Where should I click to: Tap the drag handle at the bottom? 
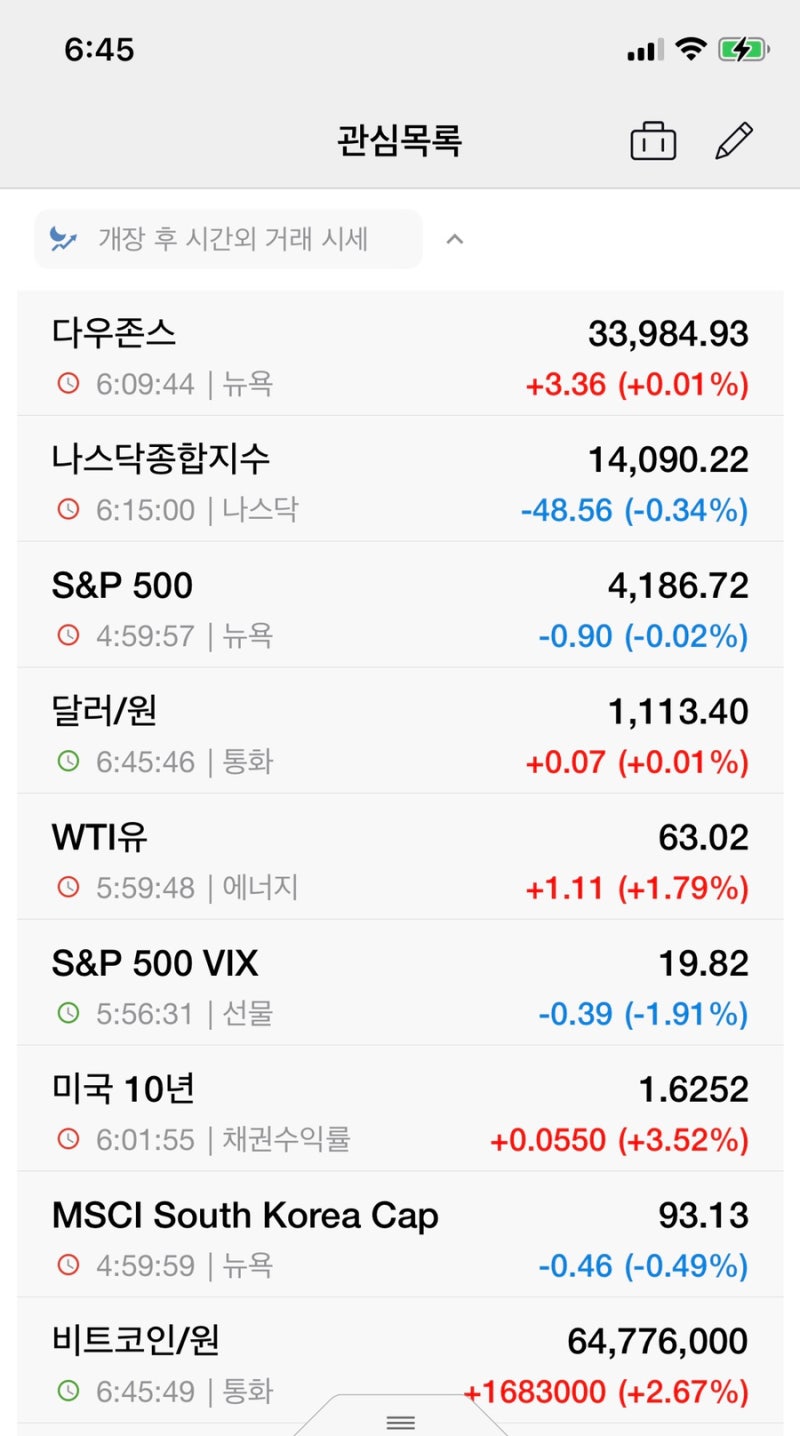click(x=400, y=1421)
